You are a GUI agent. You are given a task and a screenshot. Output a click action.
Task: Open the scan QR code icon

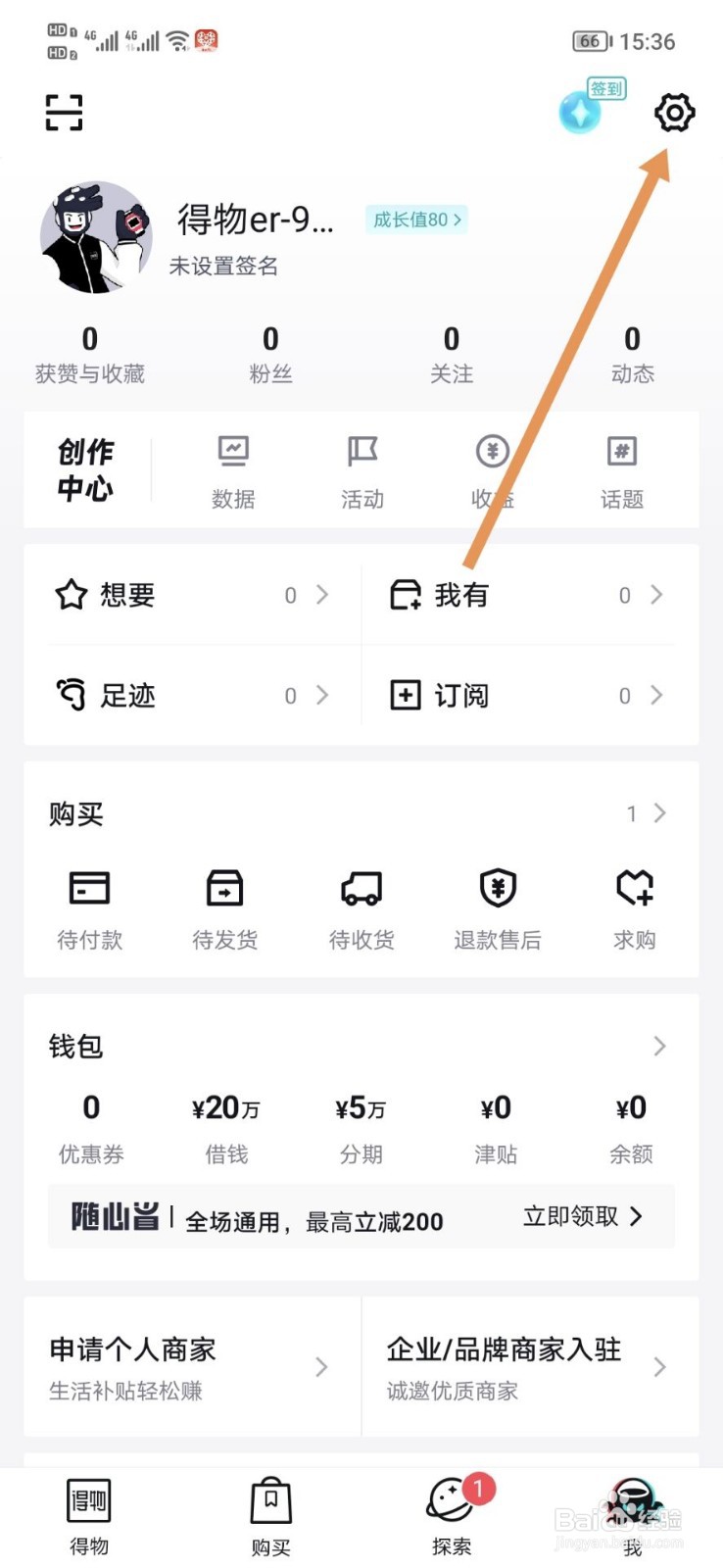coord(63,112)
